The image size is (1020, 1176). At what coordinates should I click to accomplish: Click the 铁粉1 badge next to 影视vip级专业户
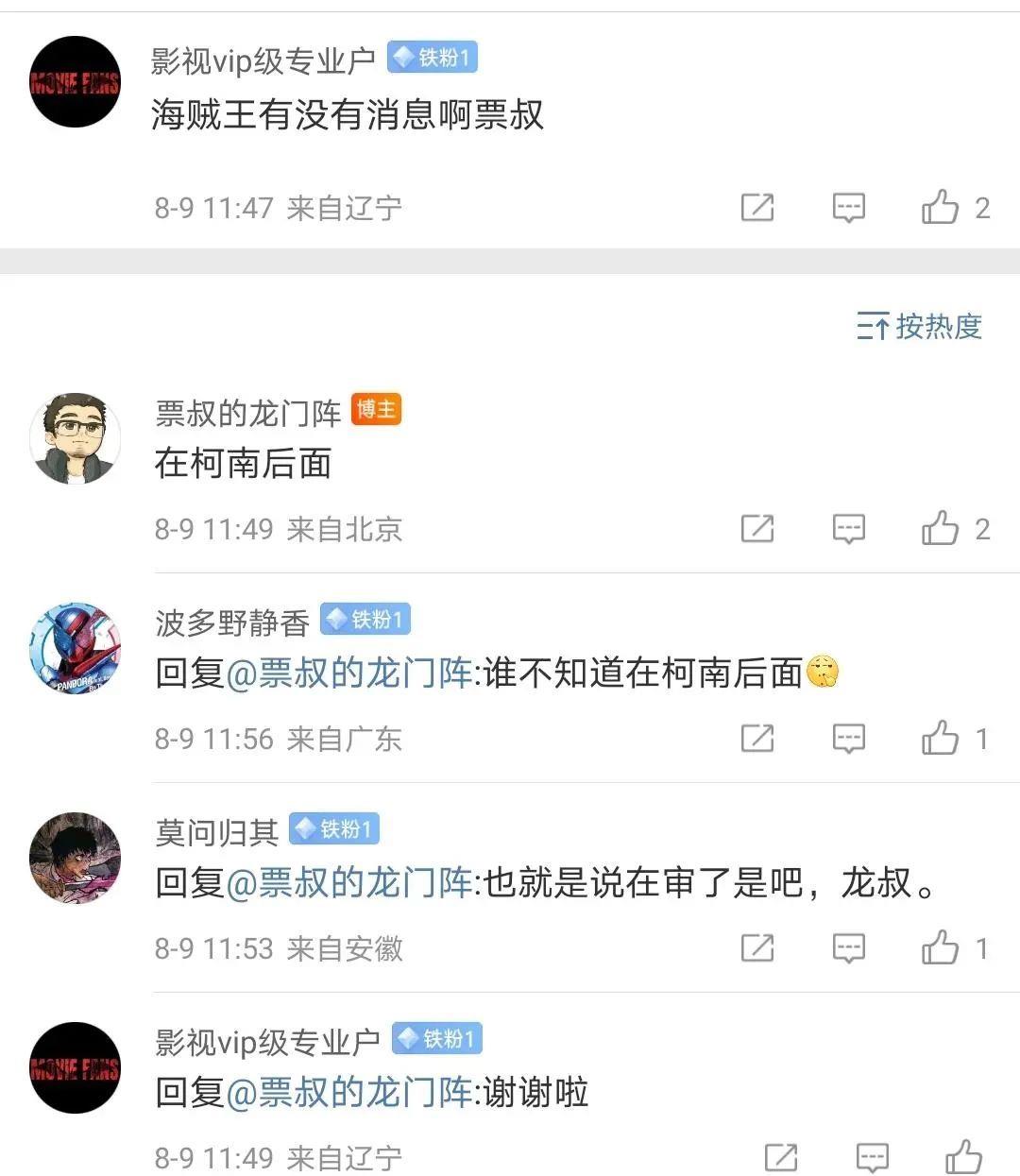(433, 57)
